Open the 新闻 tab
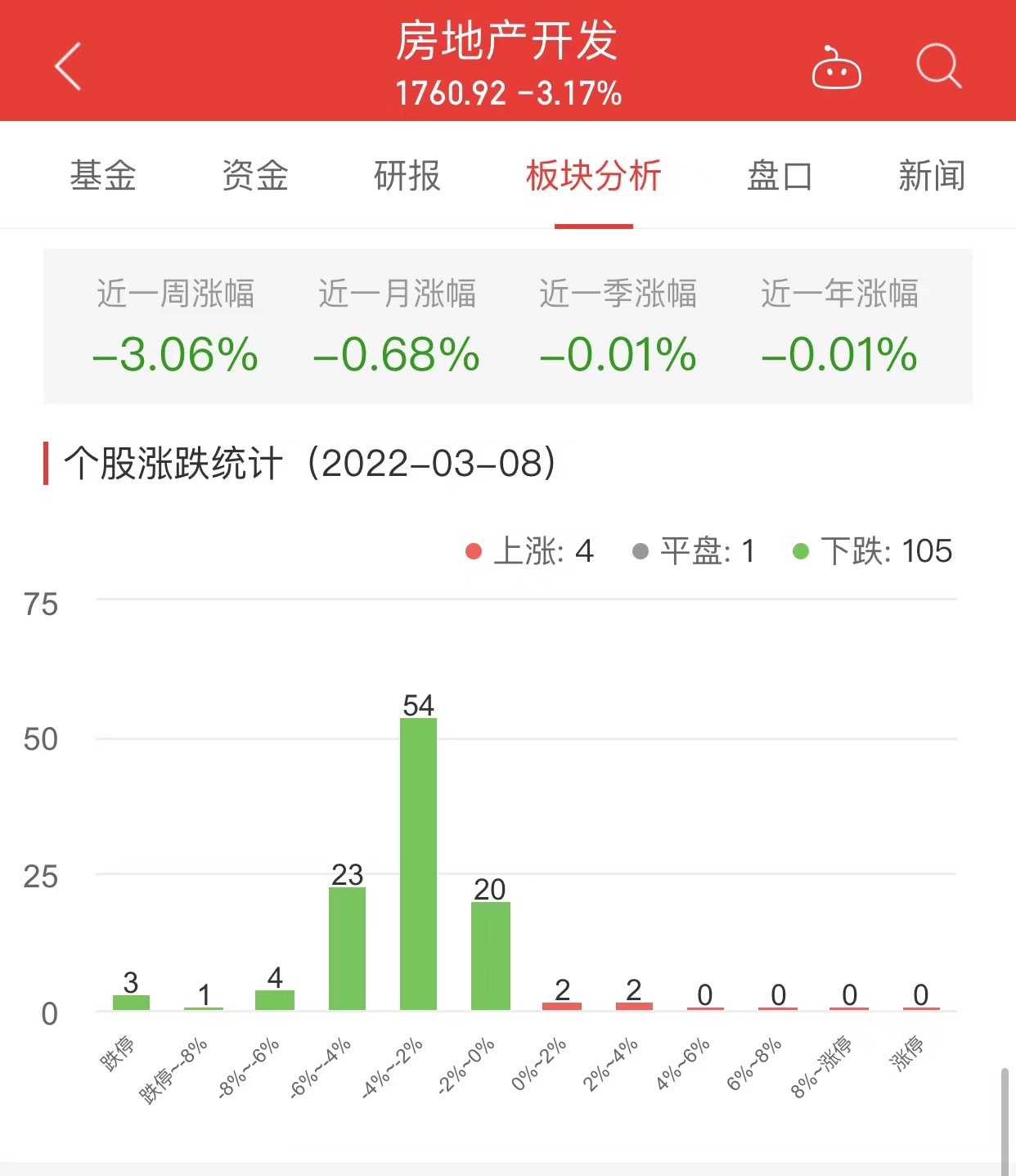This screenshot has height=1176, width=1016. click(932, 176)
